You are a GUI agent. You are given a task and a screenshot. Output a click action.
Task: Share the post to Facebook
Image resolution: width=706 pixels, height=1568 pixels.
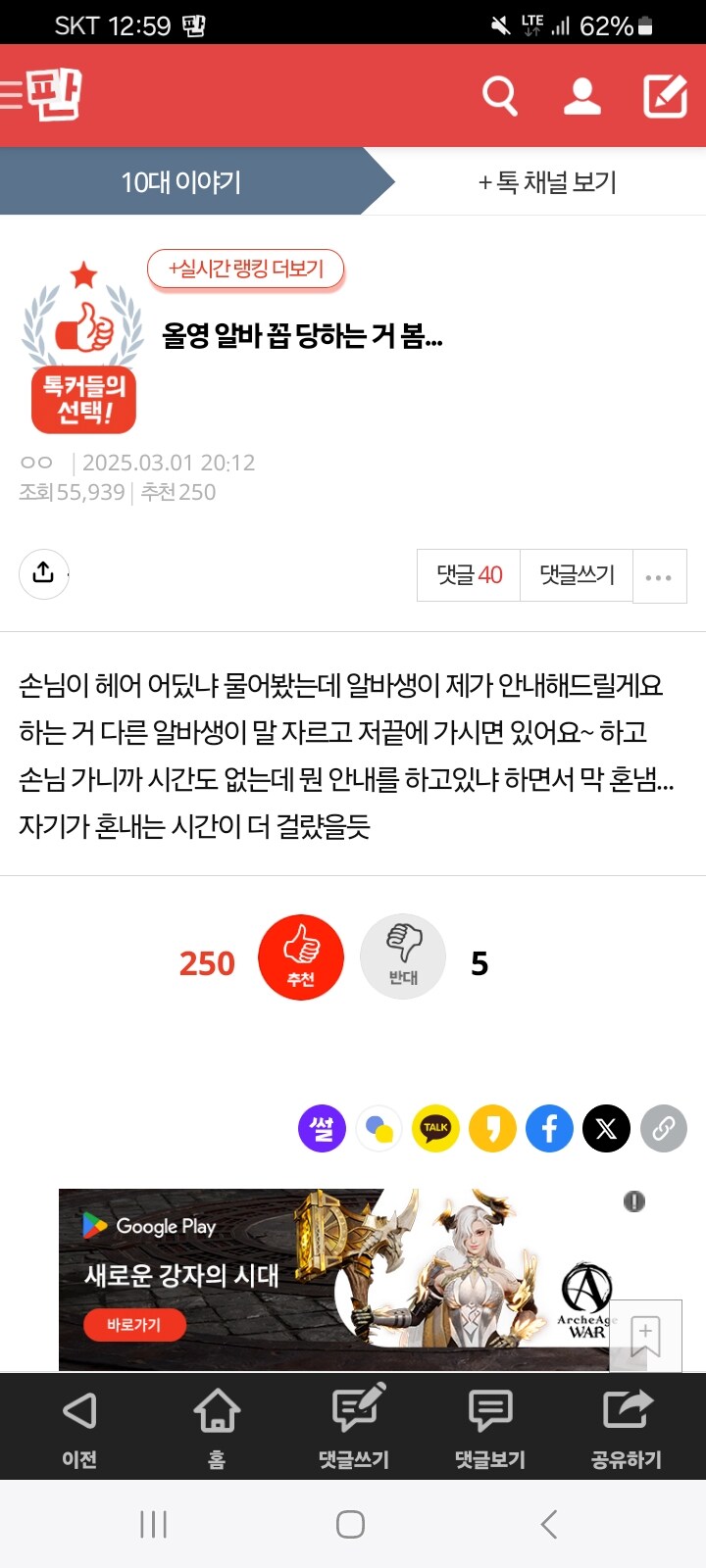549,1129
